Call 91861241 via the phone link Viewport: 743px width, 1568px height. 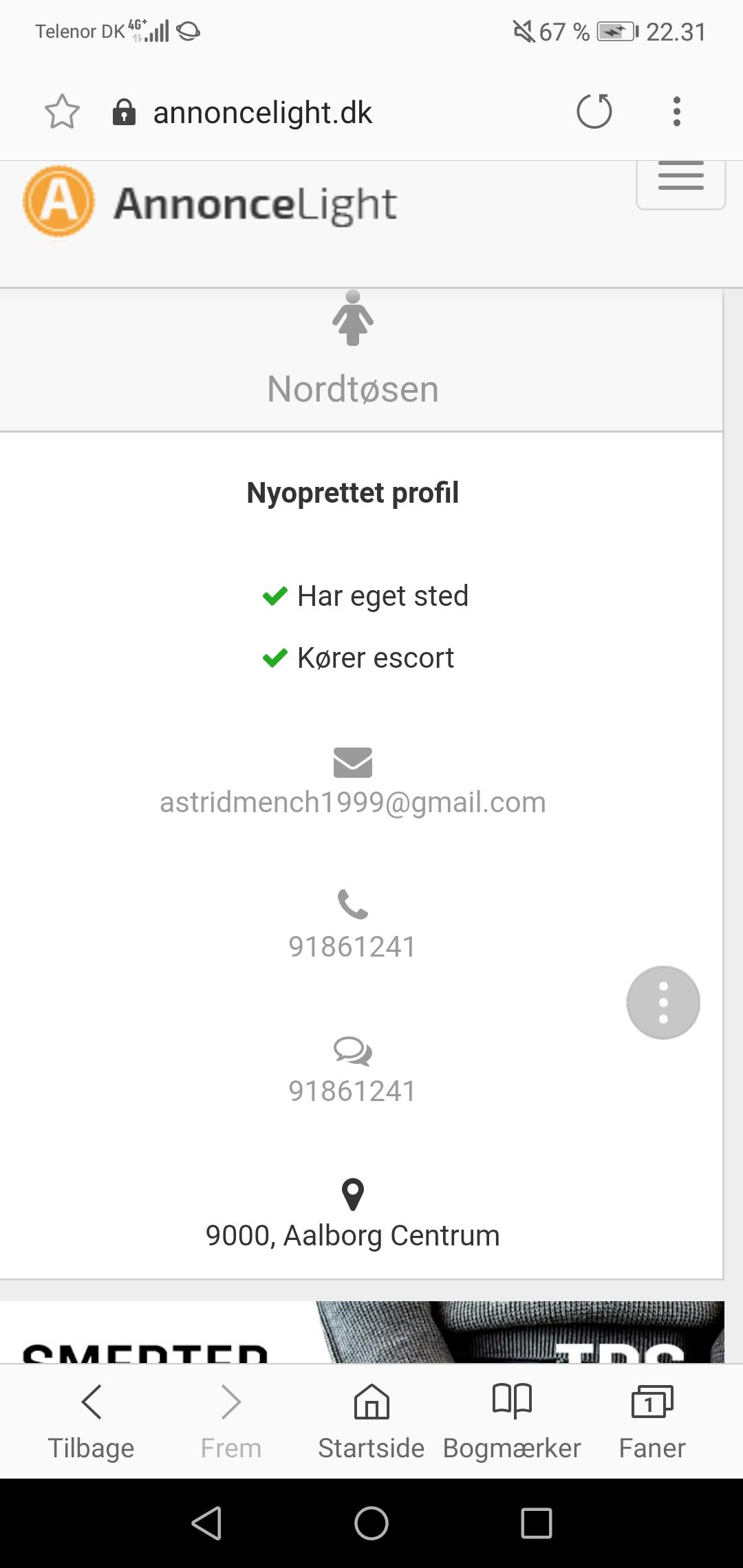pos(352,946)
